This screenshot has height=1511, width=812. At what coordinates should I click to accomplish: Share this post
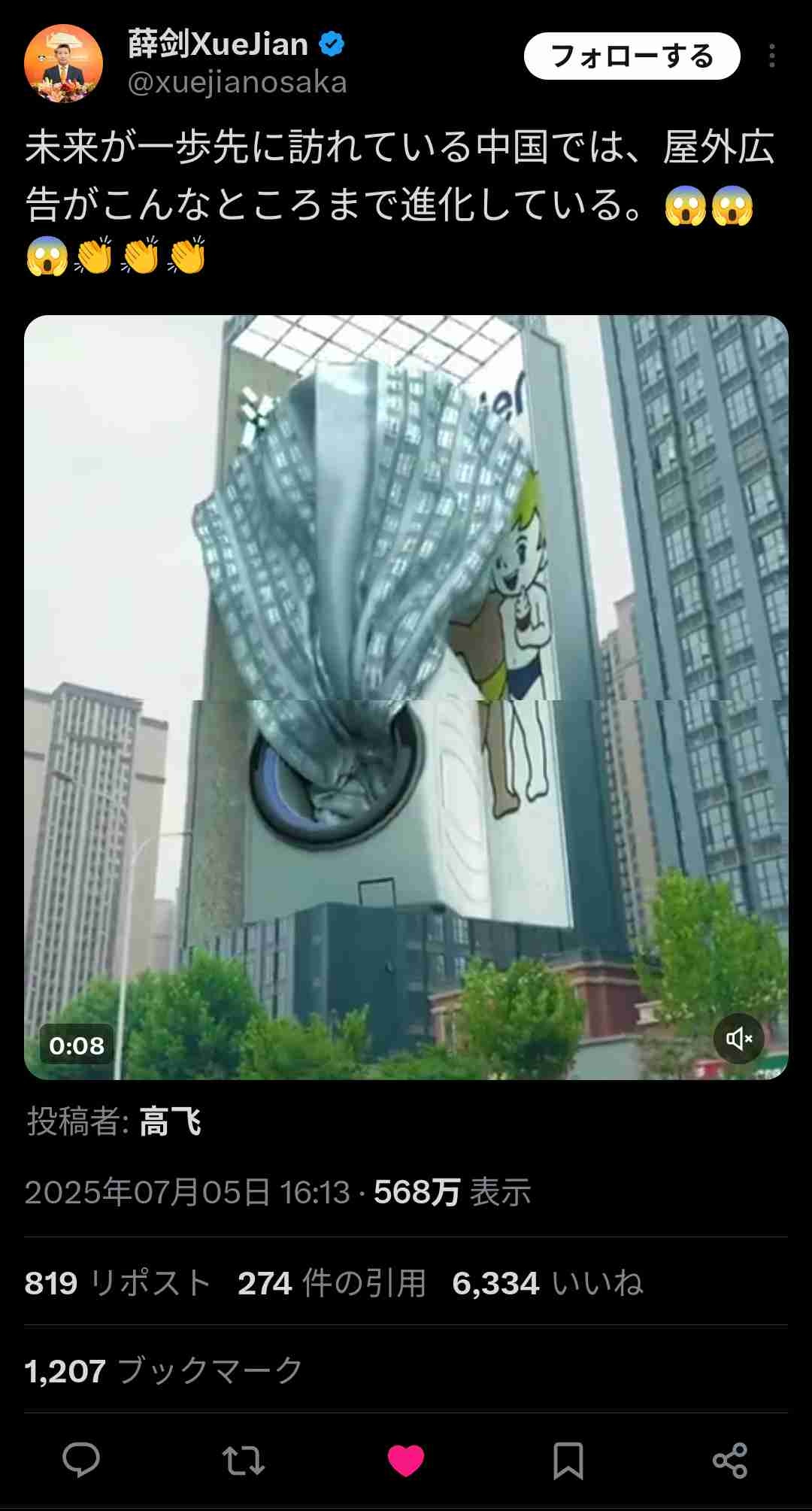click(729, 1461)
